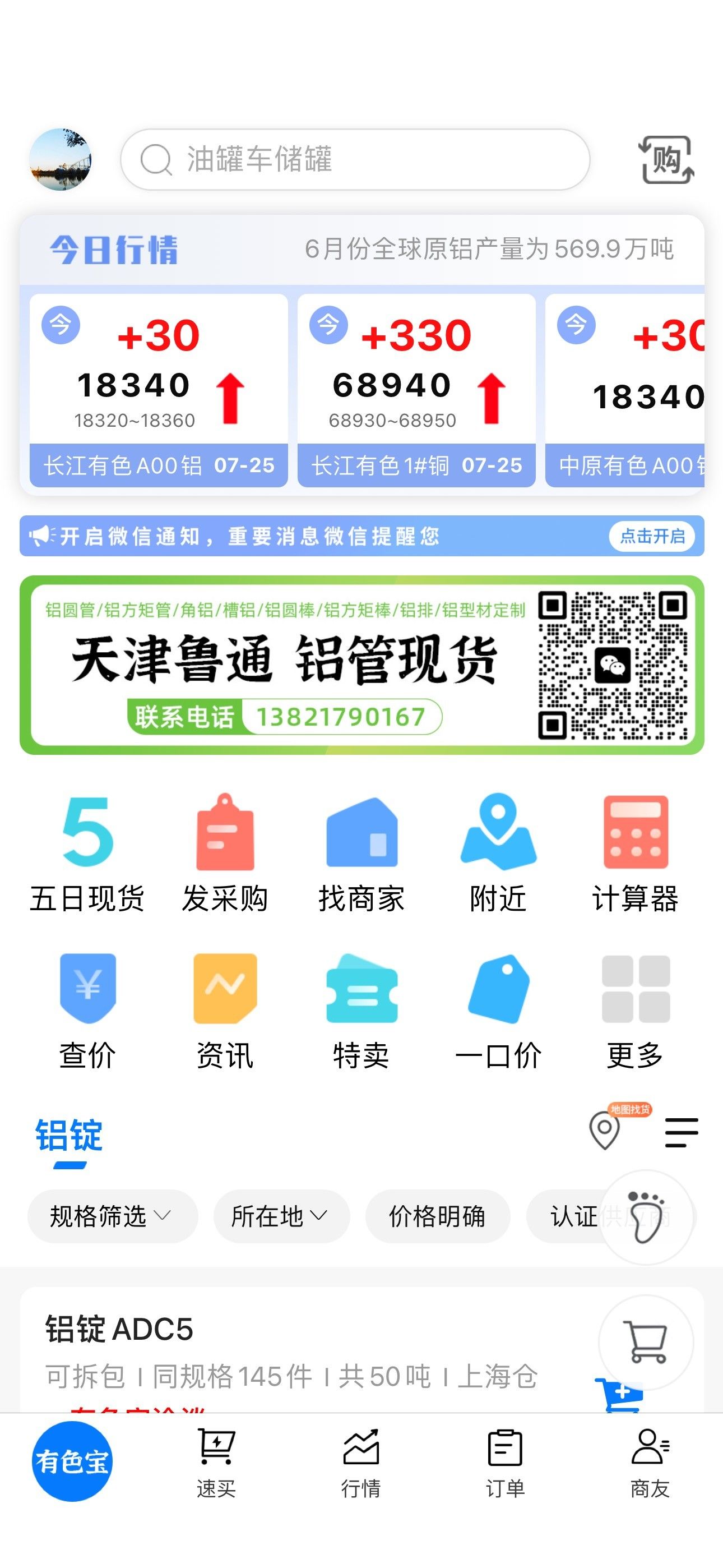The image size is (723, 1568).
Task: Expand the 规格筛选 filter dropdown
Action: tap(112, 1216)
